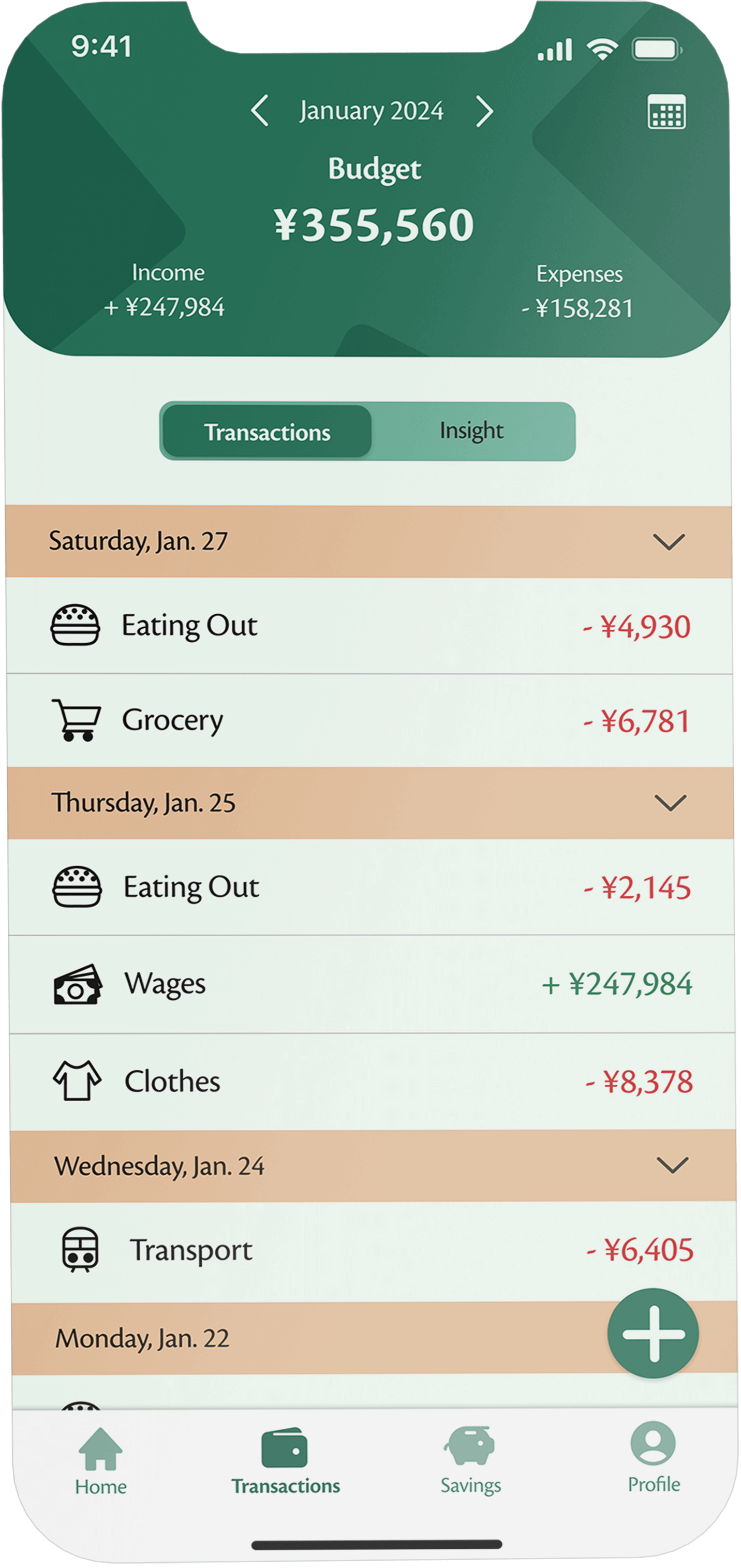Collapse the Saturday, Jan. 27 group

669,541
